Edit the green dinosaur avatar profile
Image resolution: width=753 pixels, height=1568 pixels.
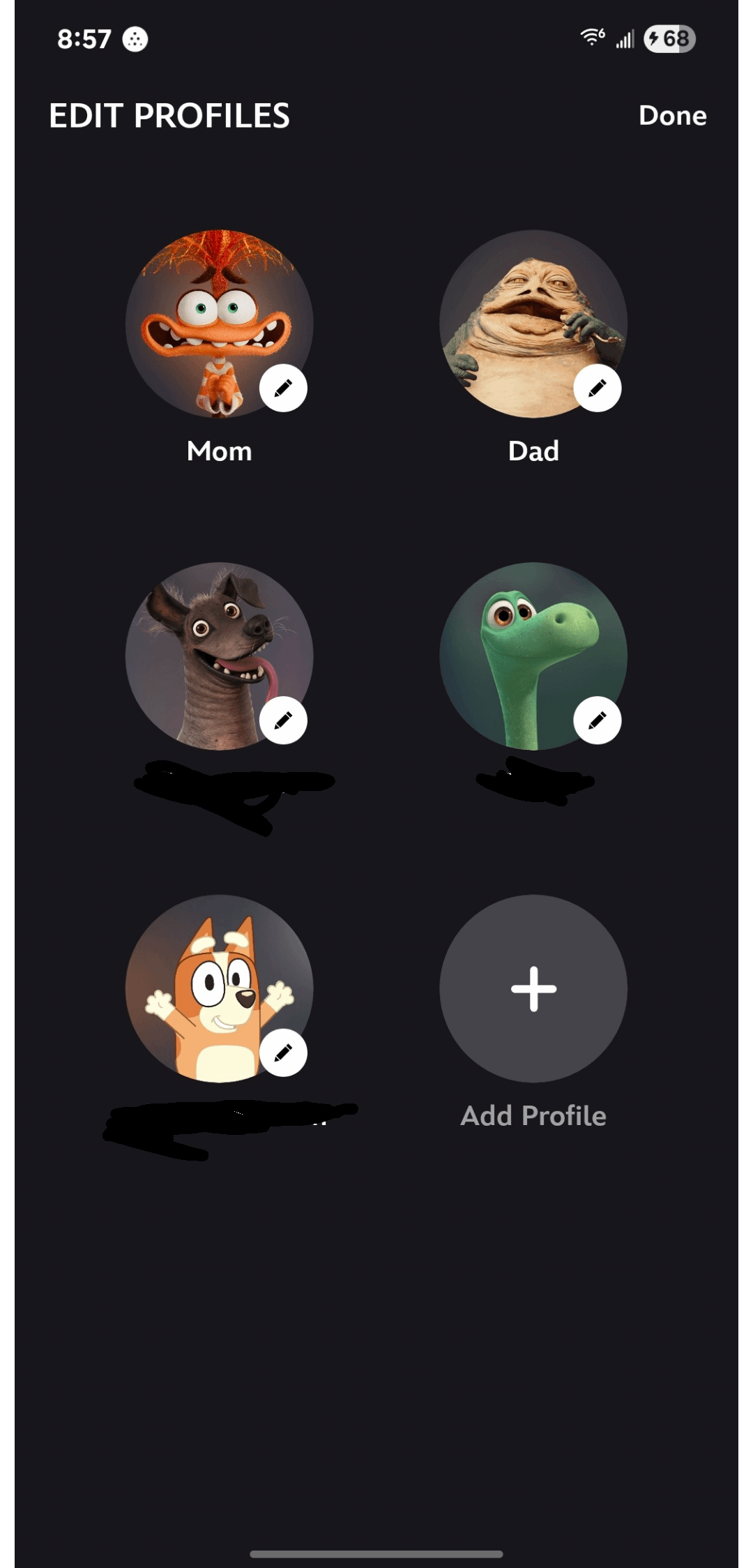pos(597,720)
